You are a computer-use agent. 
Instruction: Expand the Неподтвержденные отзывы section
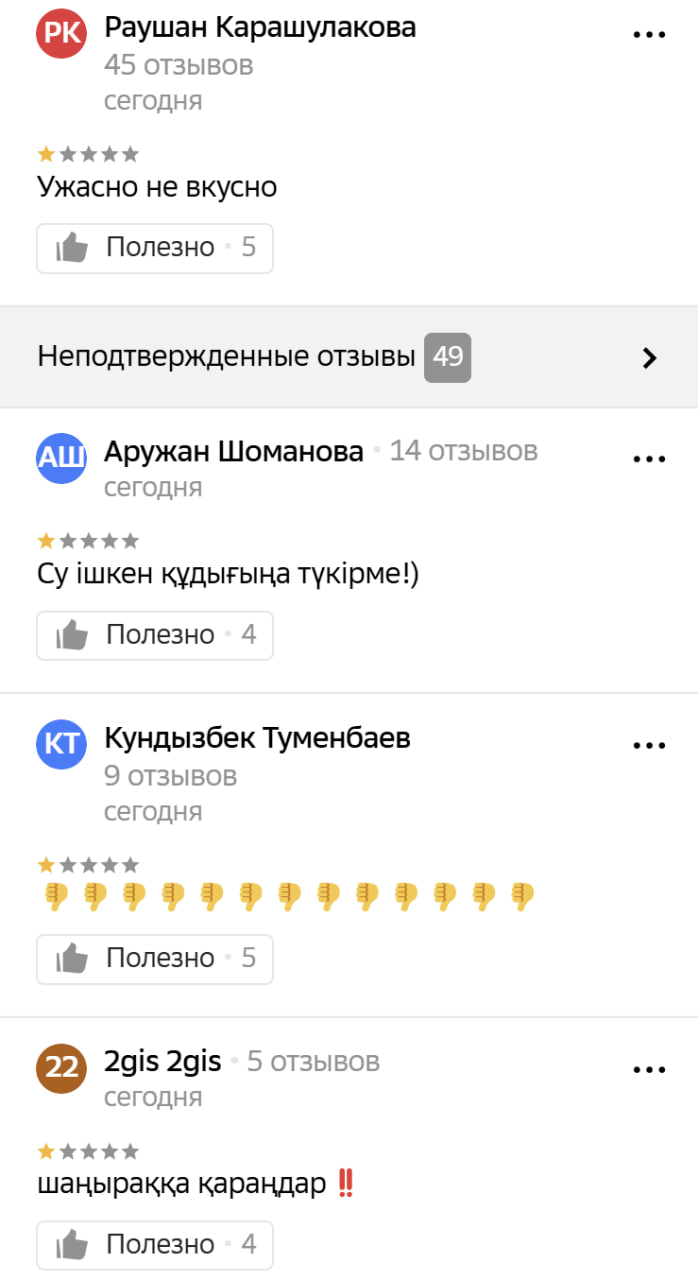point(349,357)
